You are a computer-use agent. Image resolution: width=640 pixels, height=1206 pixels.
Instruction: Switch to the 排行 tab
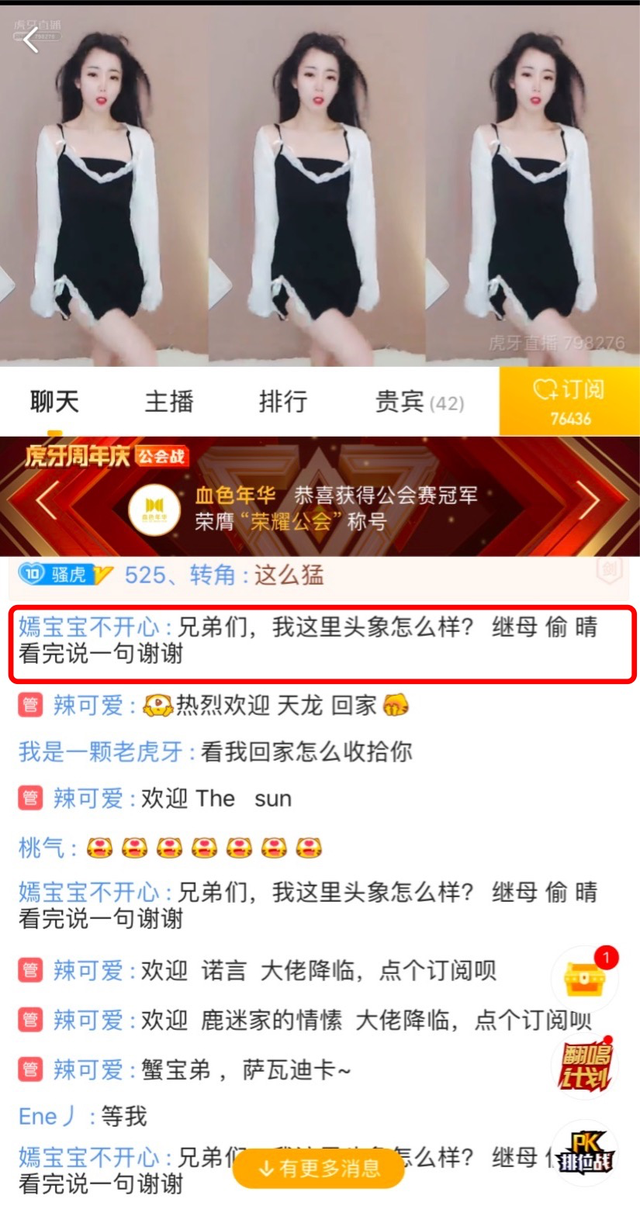[283, 402]
